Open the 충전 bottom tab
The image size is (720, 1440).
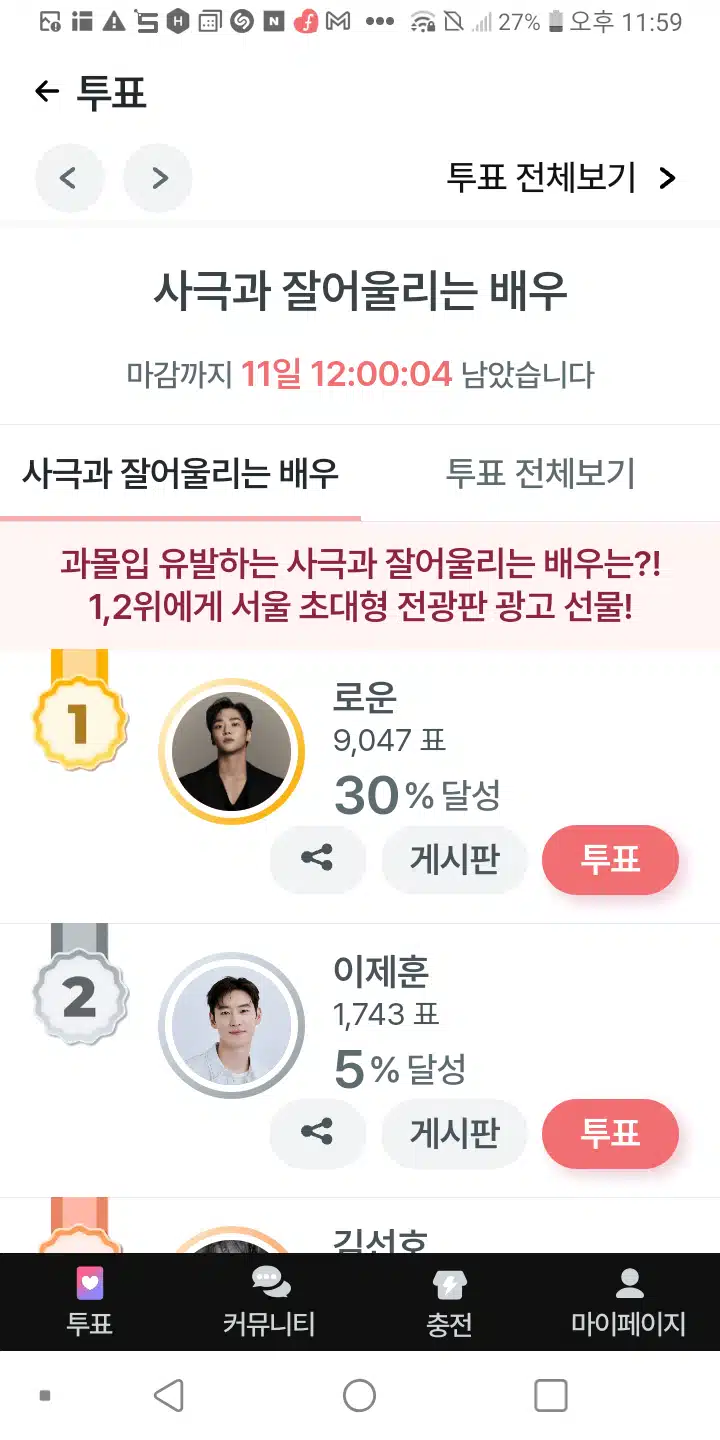[449, 1303]
